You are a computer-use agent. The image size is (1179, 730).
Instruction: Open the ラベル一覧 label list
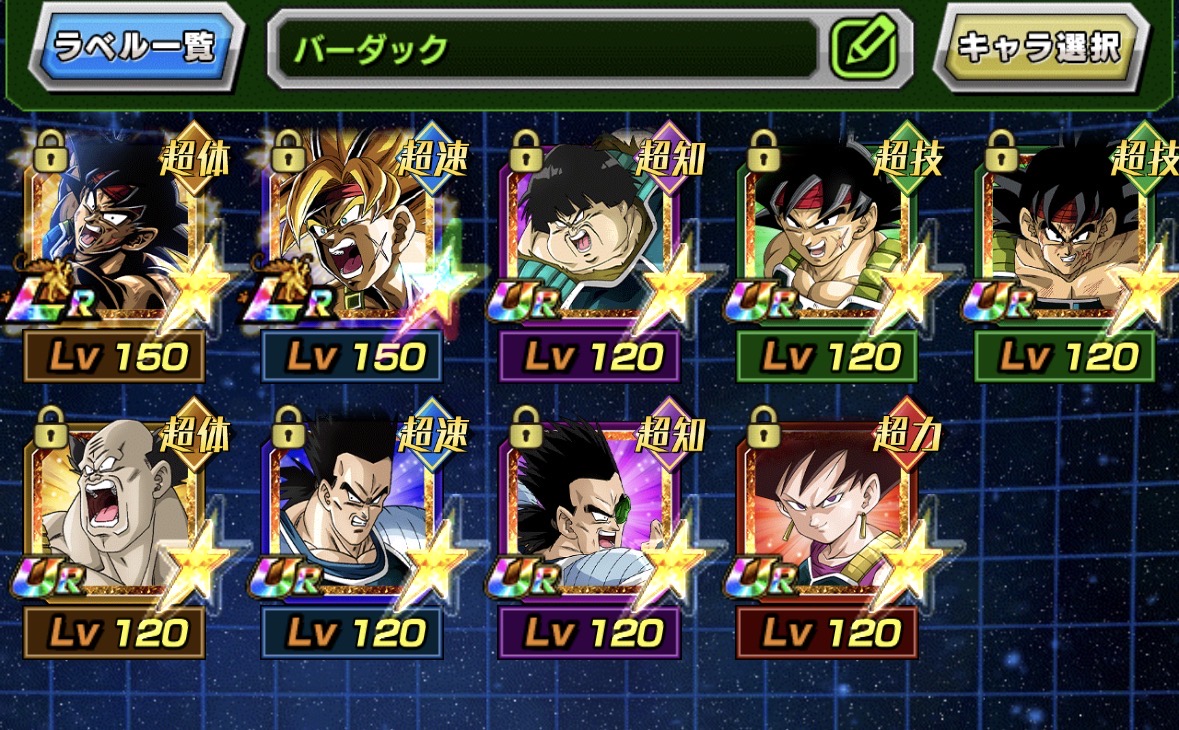tap(134, 47)
